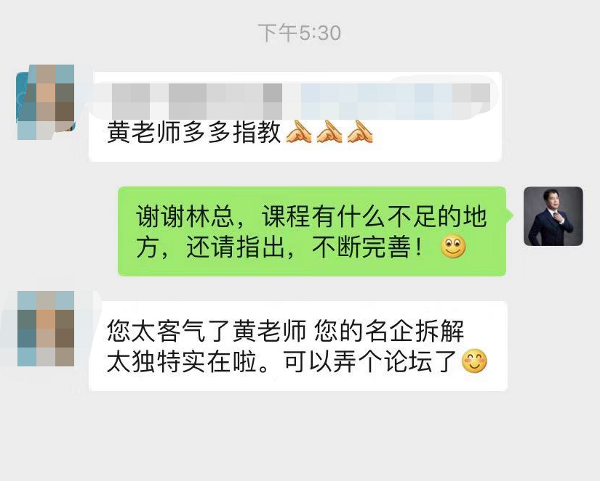Tap the suited man's avatar beside 谢谢林总

point(553,216)
